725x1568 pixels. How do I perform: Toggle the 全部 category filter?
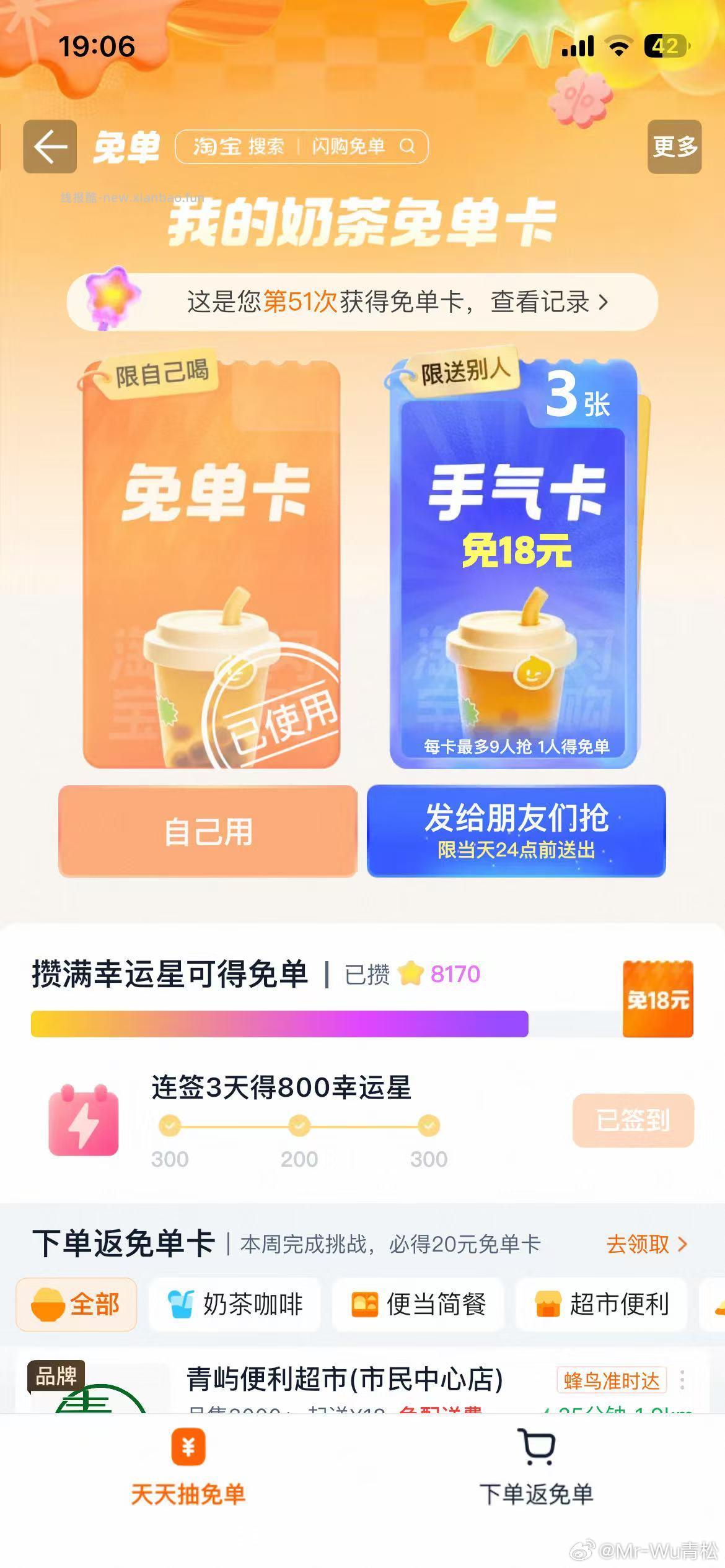(76, 1304)
